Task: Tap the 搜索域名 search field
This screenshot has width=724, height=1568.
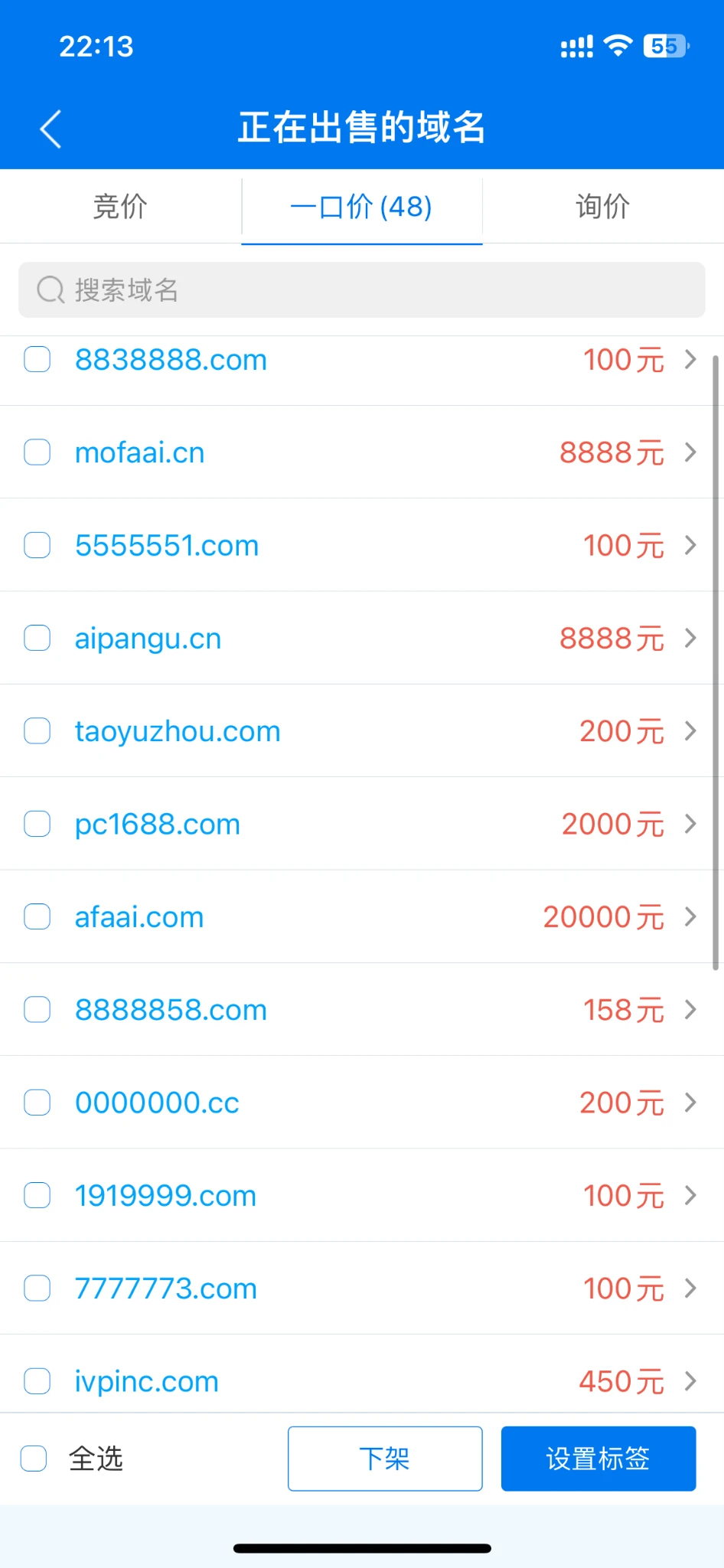Action: pyautogui.click(x=361, y=290)
